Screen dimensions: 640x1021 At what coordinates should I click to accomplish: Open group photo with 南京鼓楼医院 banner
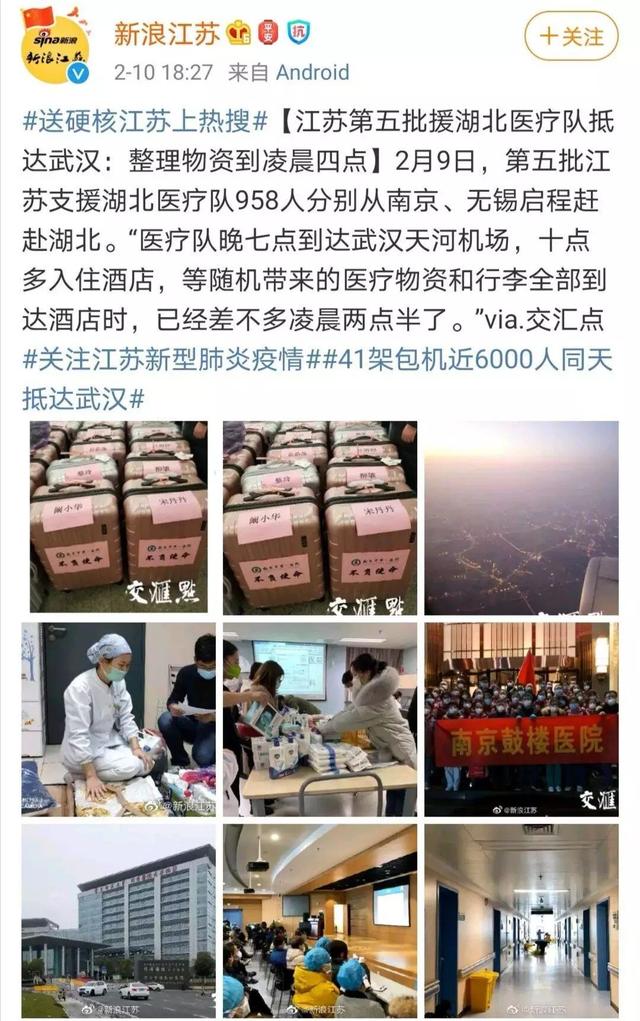click(521, 719)
